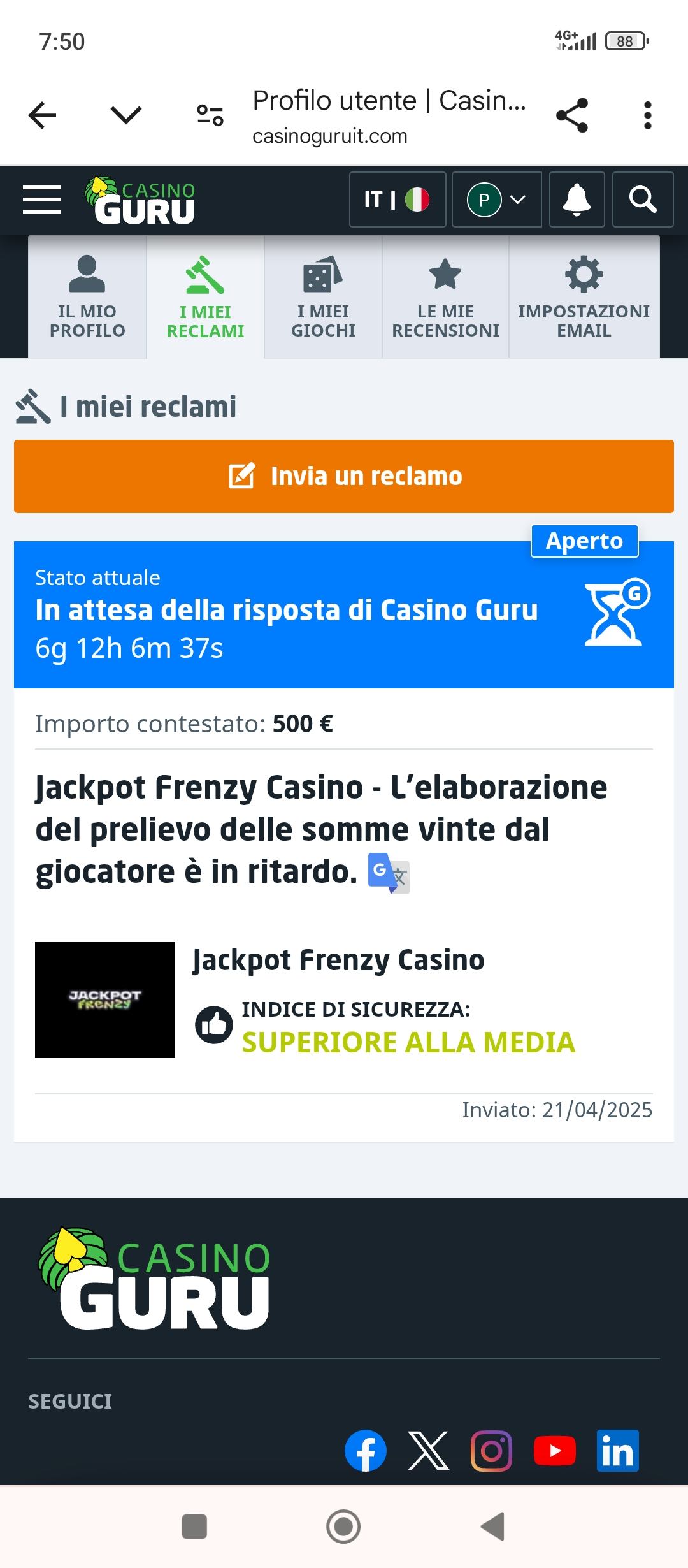Open Casino Guru's YouTube channel
This screenshot has height=1568, width=688.
click(554, 1451)
